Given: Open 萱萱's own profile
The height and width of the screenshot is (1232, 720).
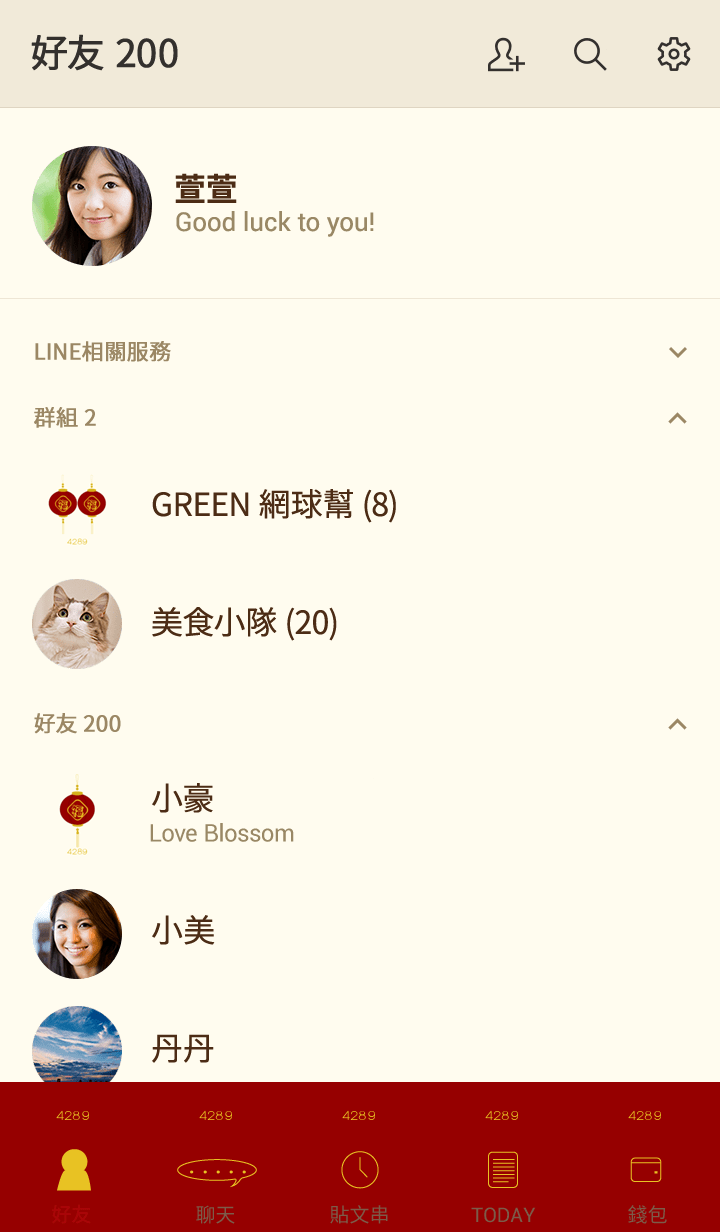Looking at the screenshot, I should (205, 205).
